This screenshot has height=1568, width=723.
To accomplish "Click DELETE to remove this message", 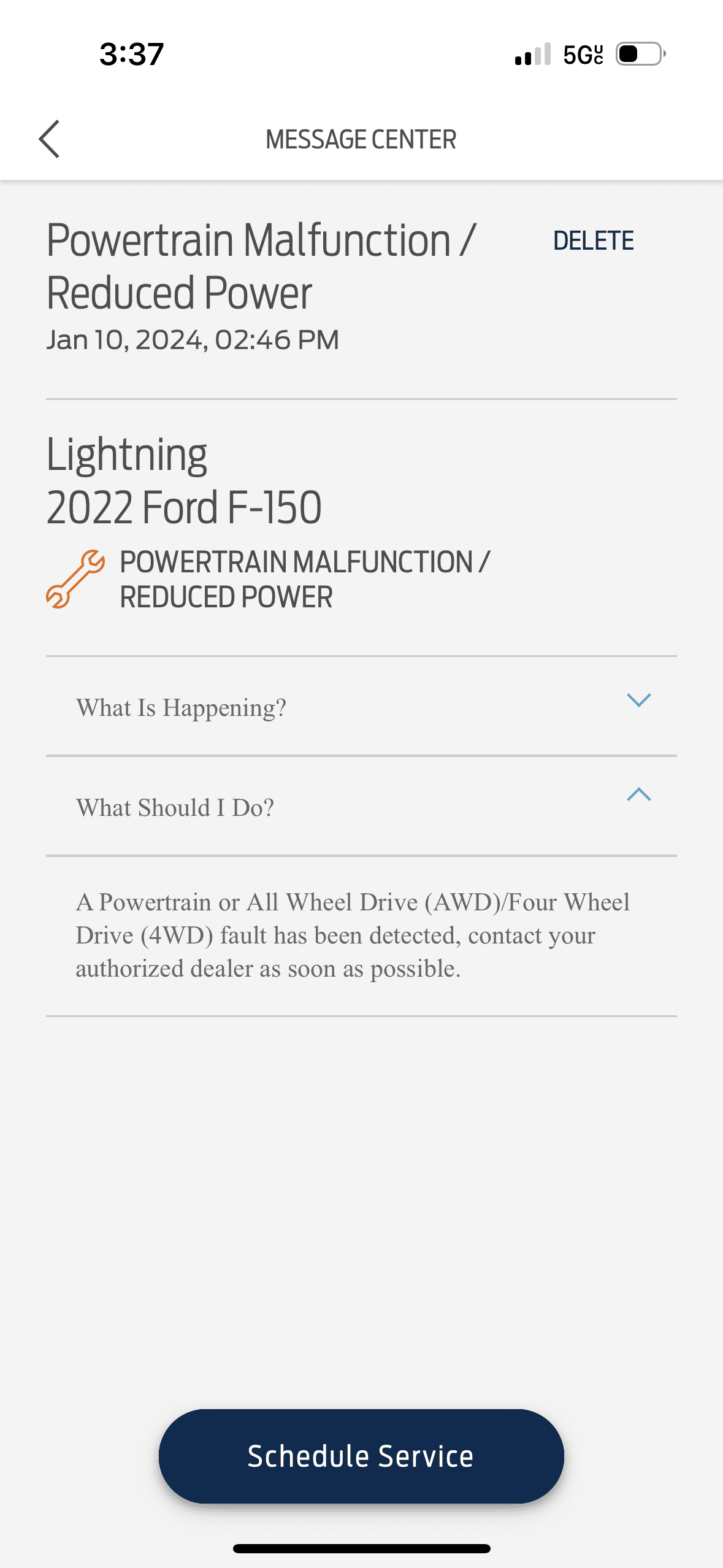I will click(x=594, y=240).
